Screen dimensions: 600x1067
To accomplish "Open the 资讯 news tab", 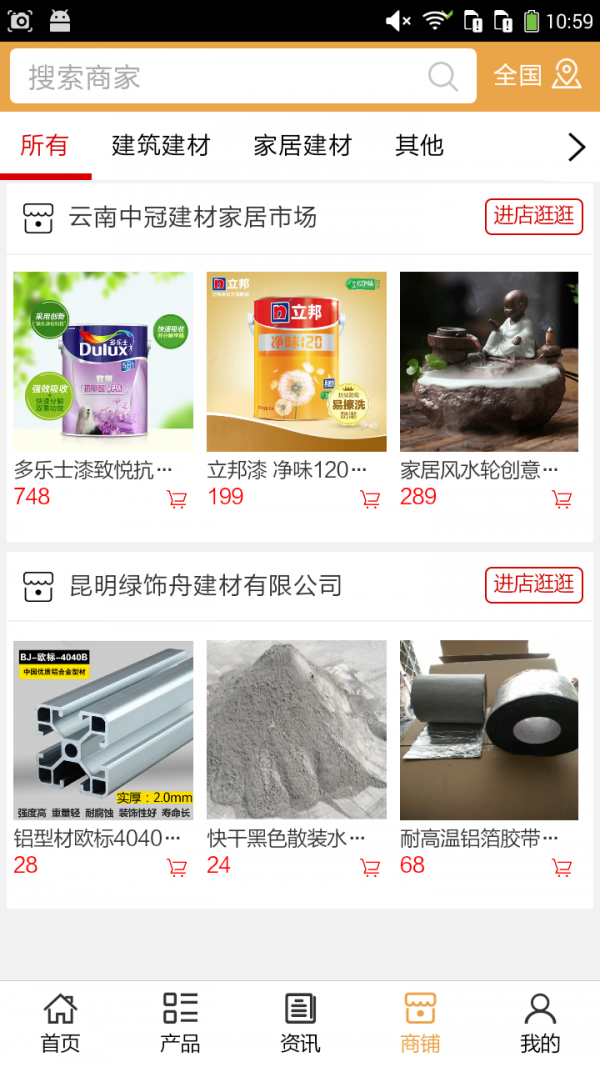I will (300, 1023).
